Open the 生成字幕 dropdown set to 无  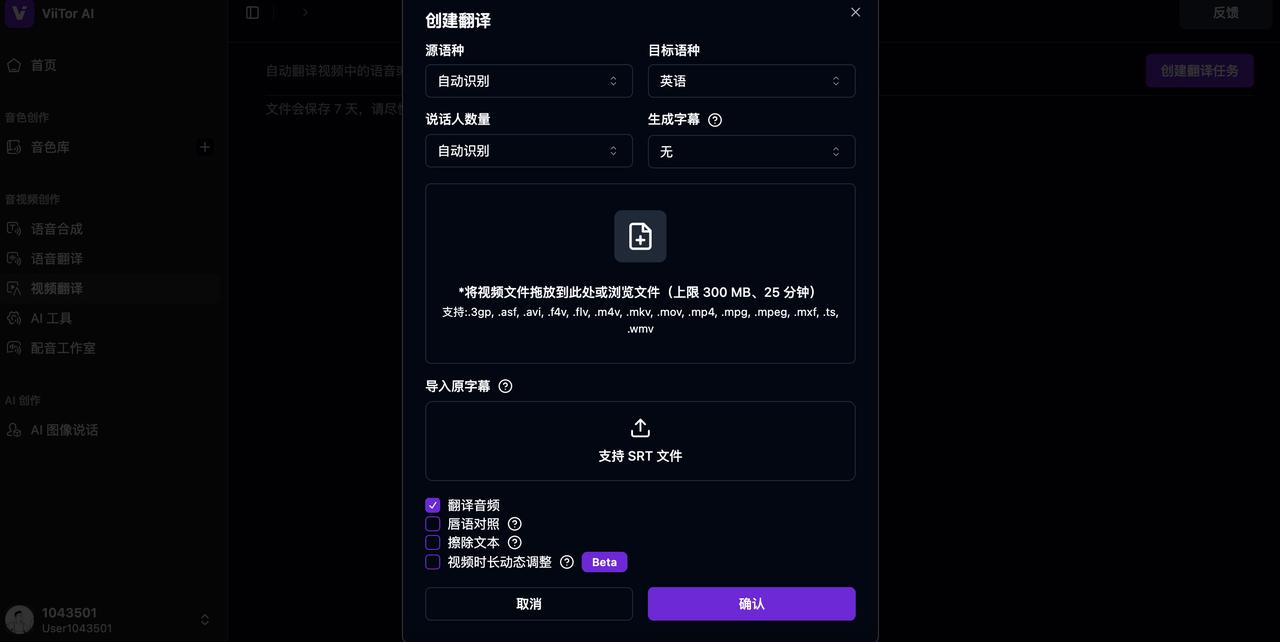coord(751,151)
